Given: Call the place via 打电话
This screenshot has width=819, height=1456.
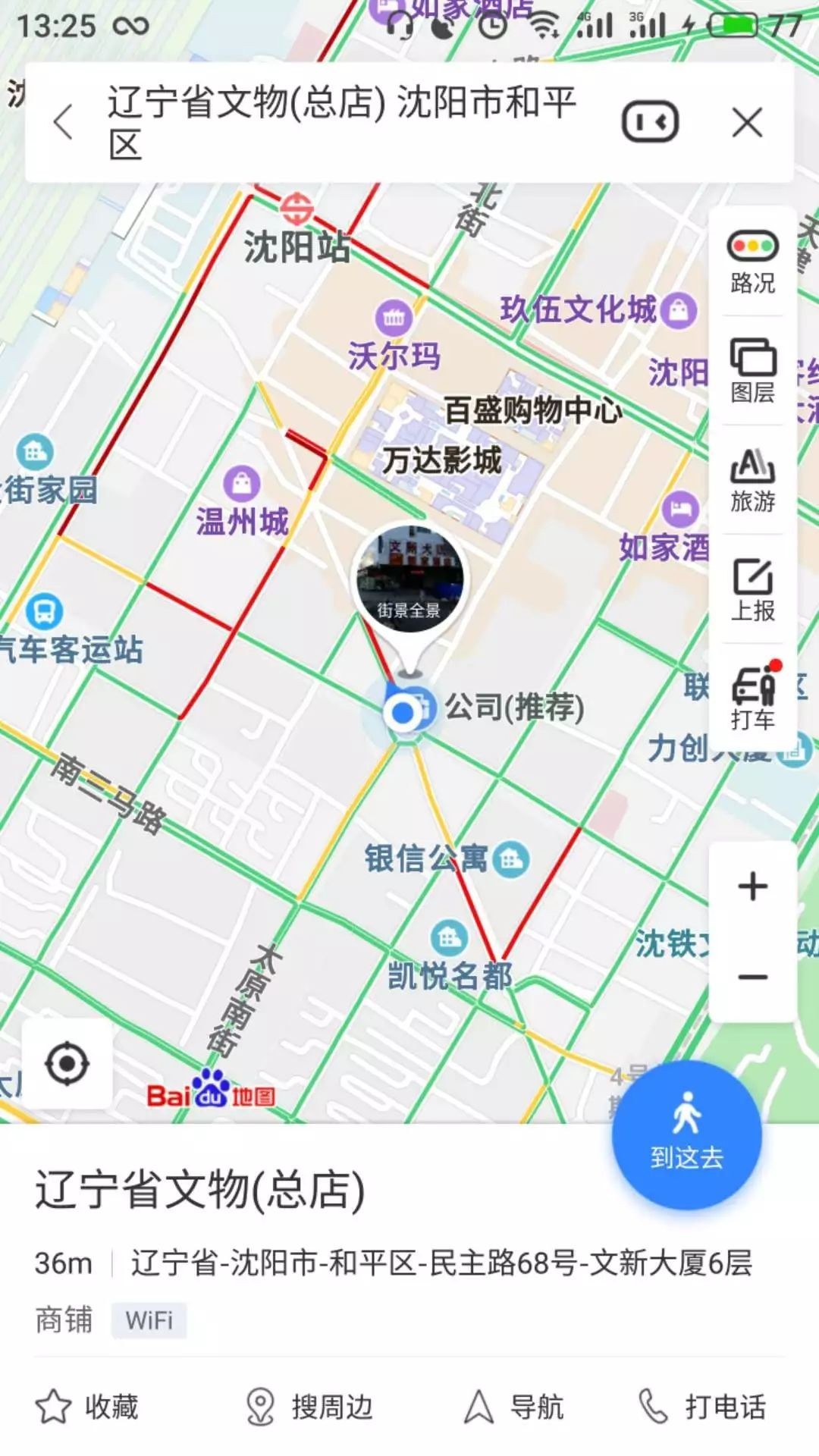Looking at the screenshot, I should 701,1407.
